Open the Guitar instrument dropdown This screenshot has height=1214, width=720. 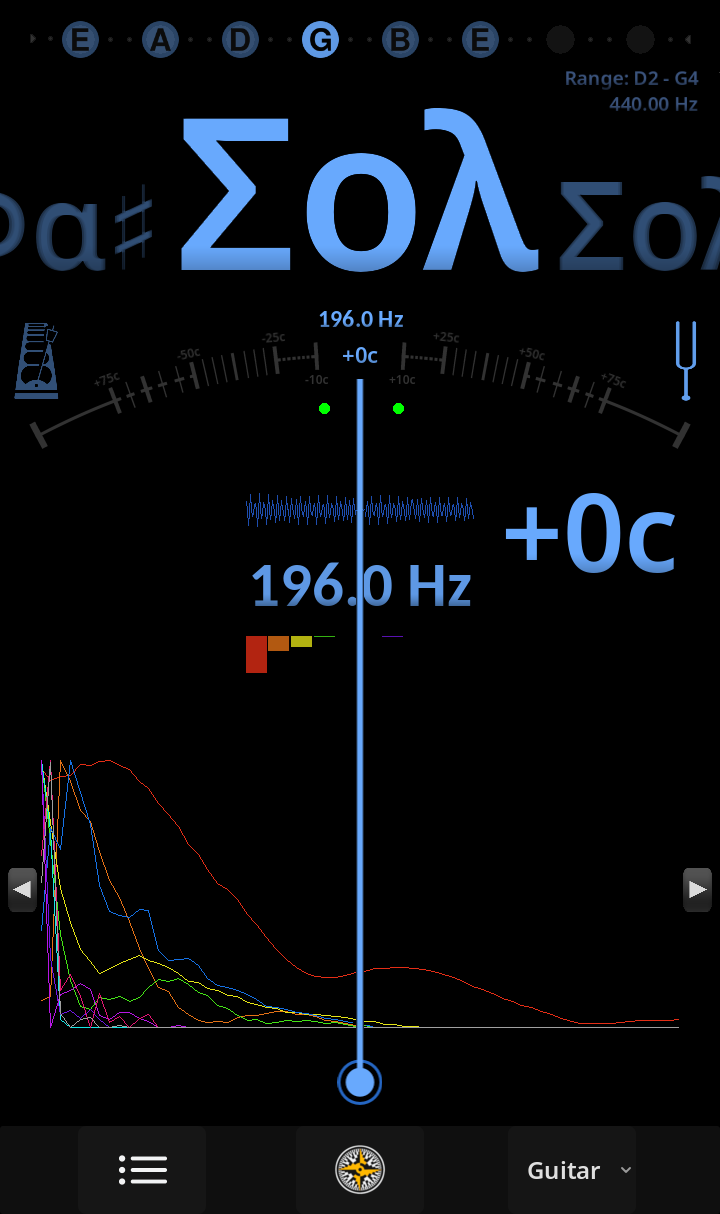point(564,1169)
